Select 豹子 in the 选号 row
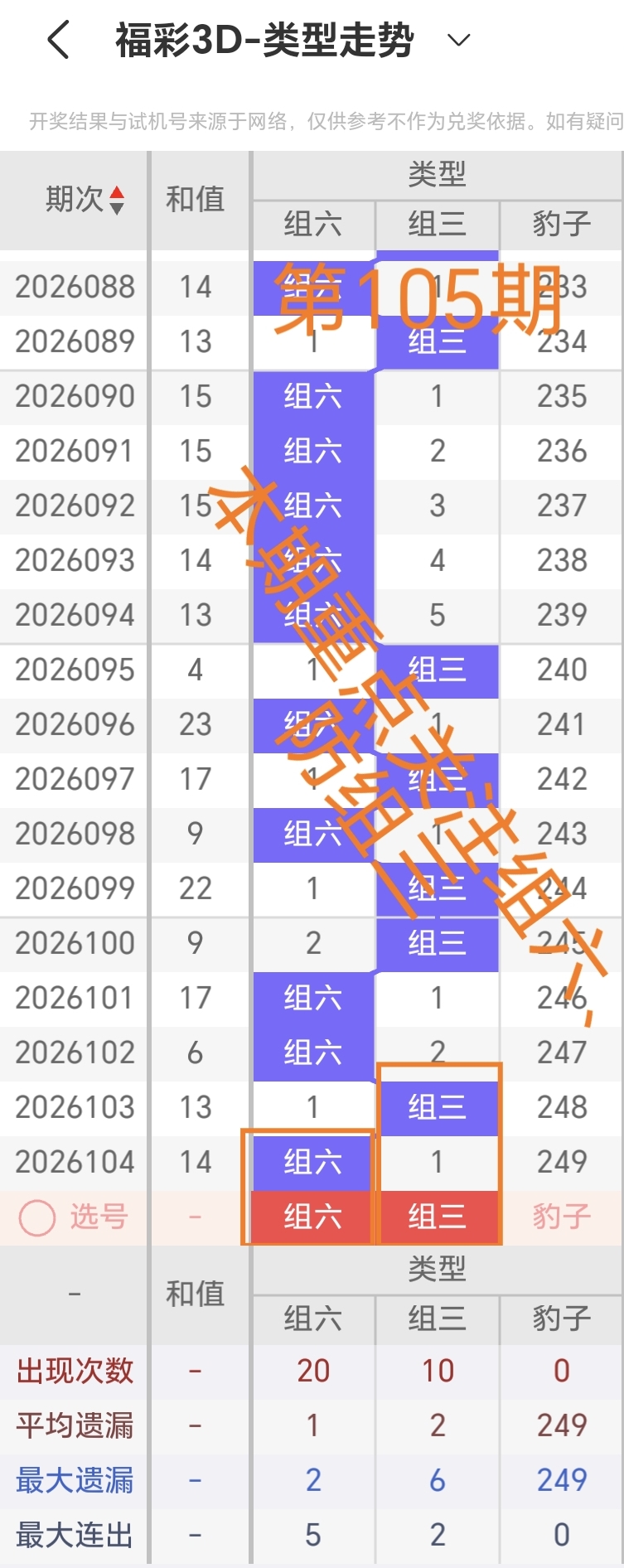Screen dimensions: 624x1568 point(560,1216)
